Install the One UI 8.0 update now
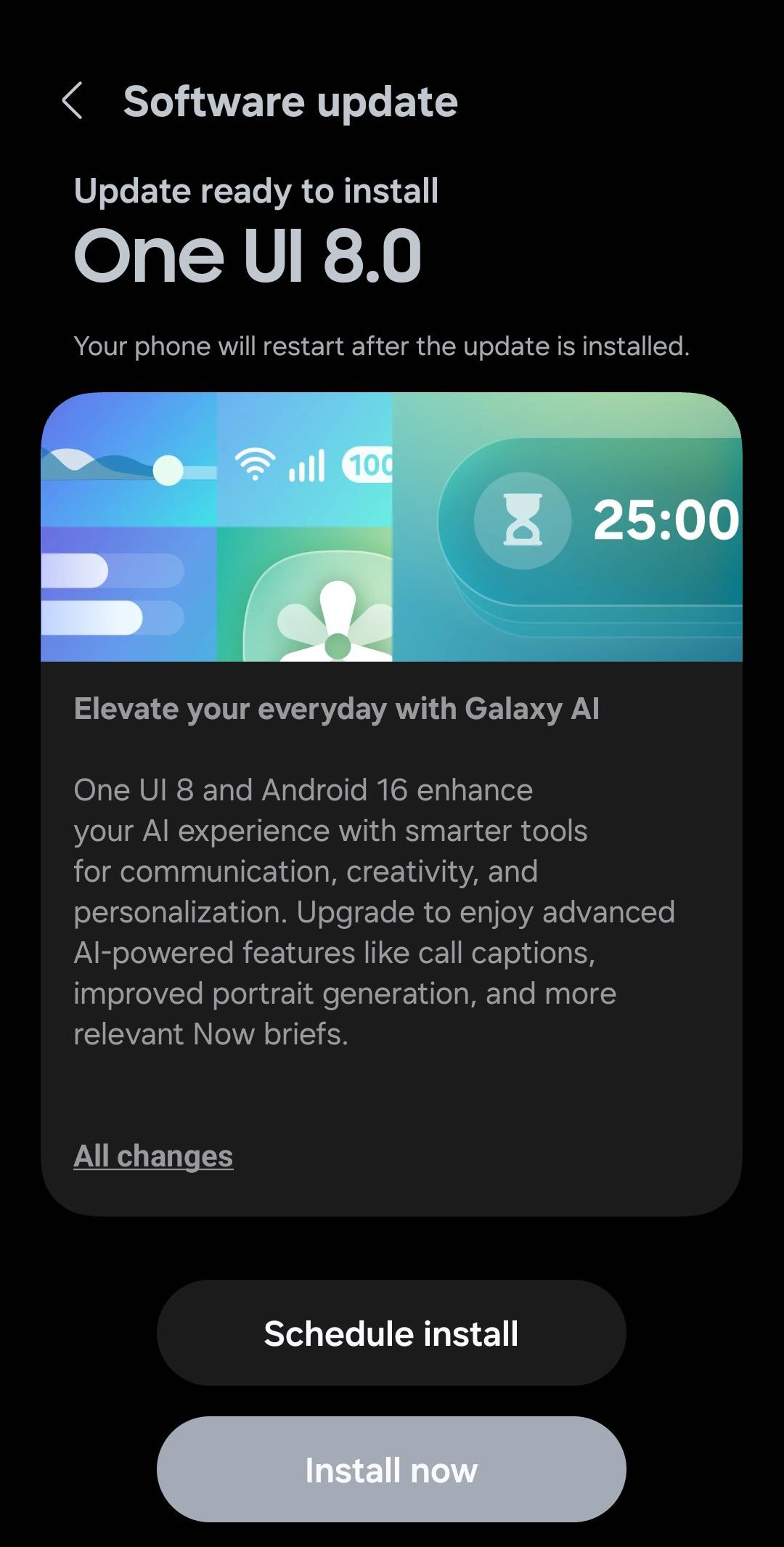The height and width of the screenshot is (1547, 784). [x=391, y=1469]
